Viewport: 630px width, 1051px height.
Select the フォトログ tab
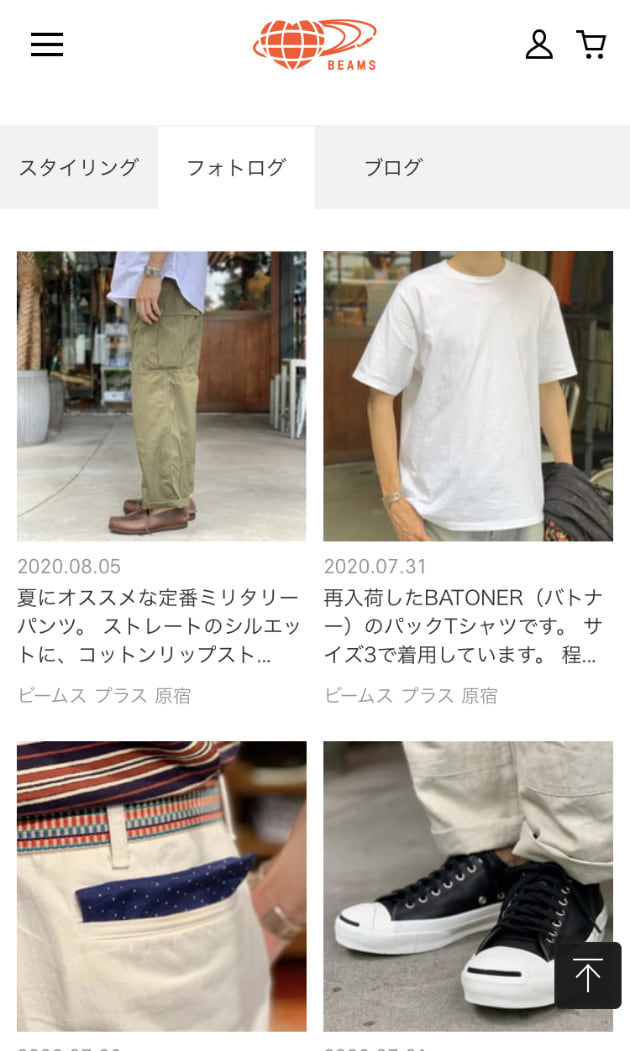[236, 168]
